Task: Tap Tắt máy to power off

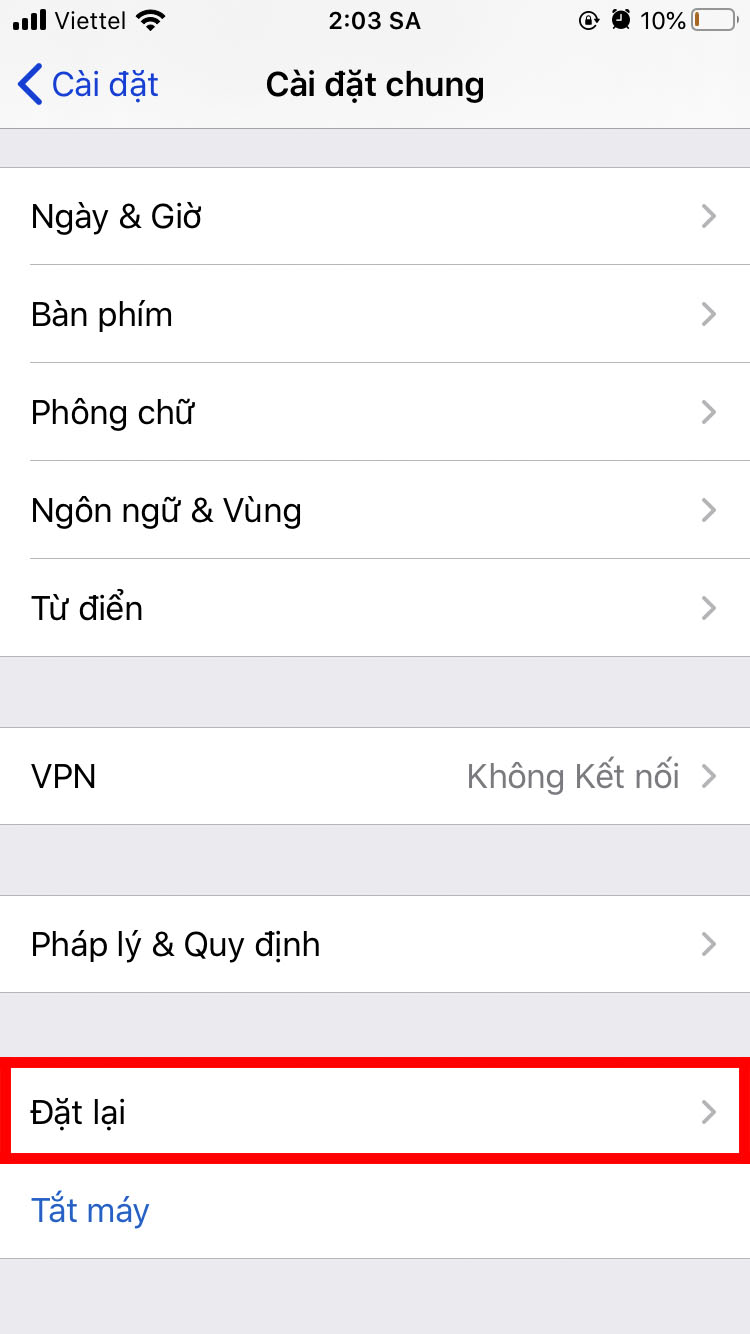Action: [90, 1210]
